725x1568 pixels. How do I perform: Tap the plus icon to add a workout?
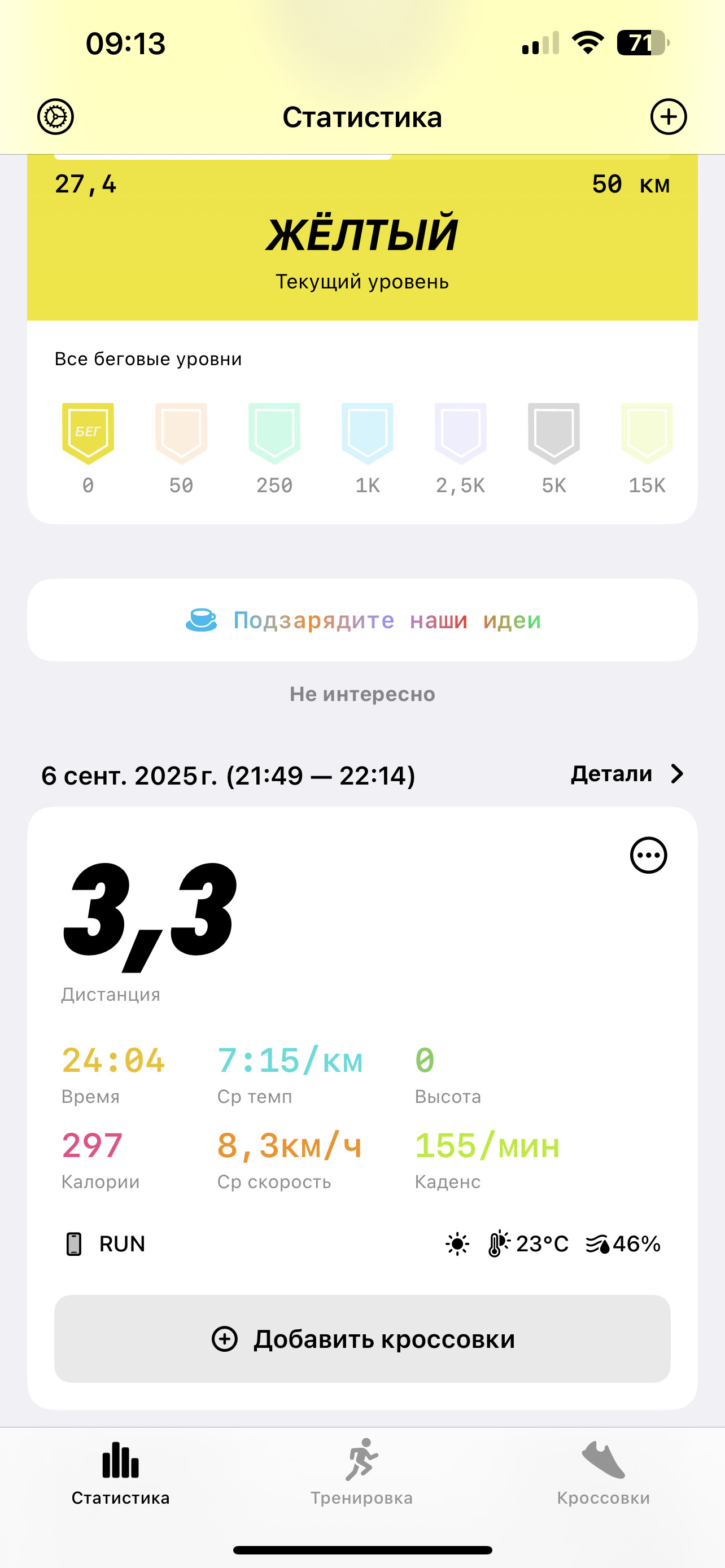(669, 116)
